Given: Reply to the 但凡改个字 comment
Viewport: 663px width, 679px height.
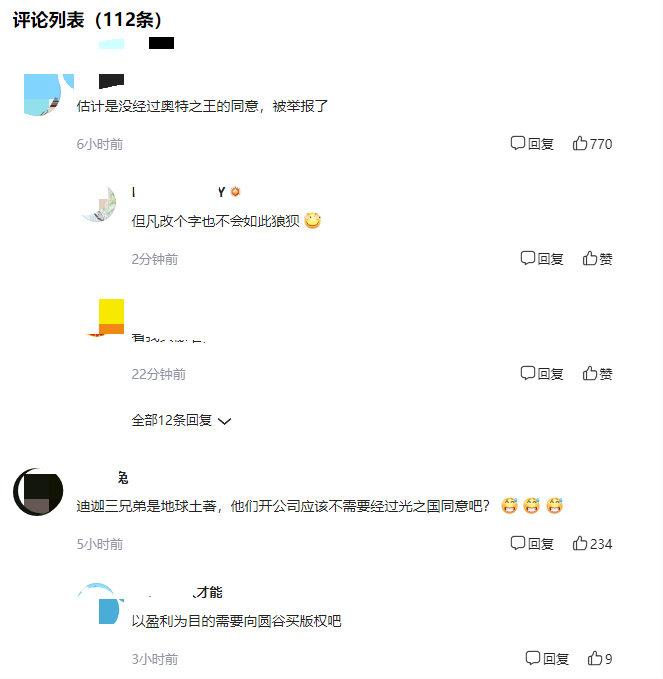Looking at the screenshot, I should tap(542, 259).
